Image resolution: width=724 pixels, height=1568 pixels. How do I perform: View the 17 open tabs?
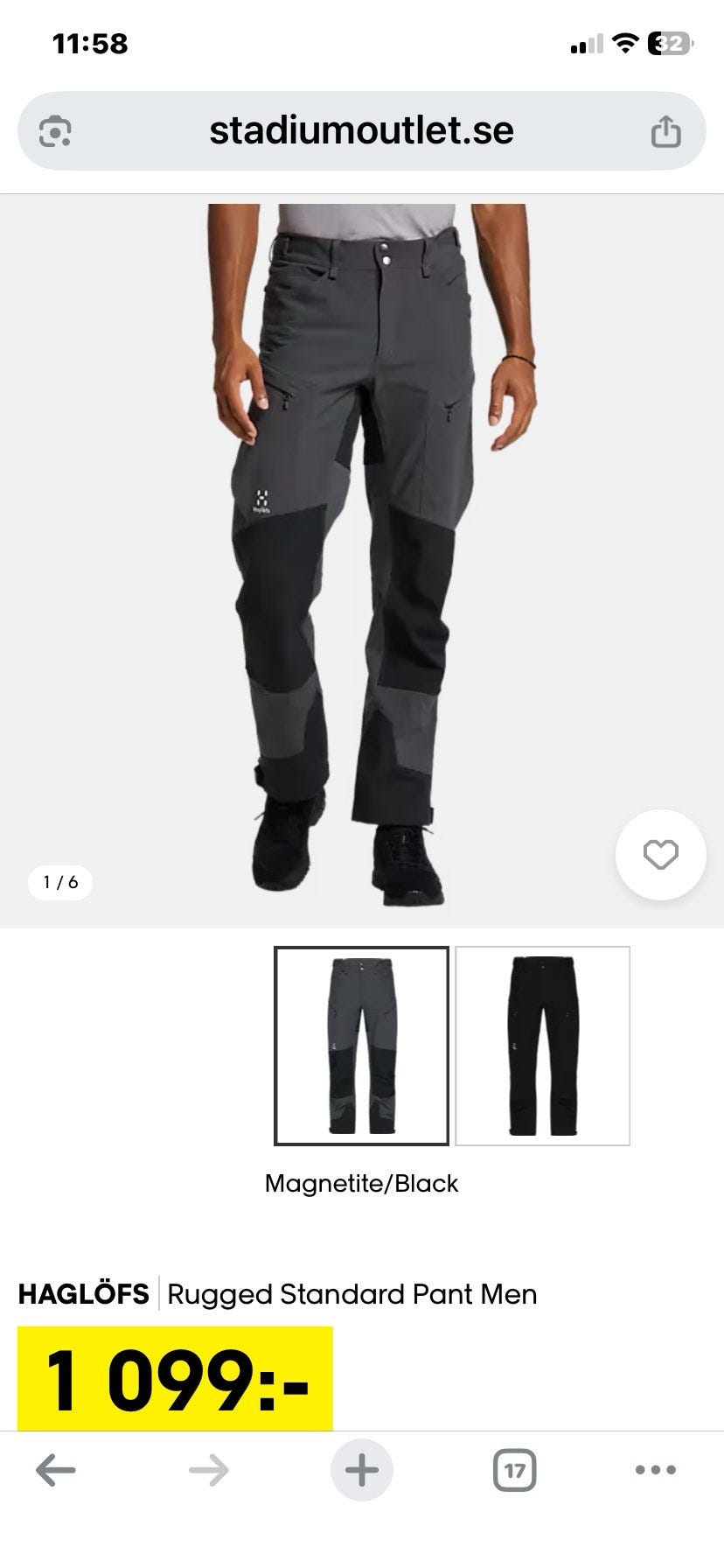tap(514, 1470)
